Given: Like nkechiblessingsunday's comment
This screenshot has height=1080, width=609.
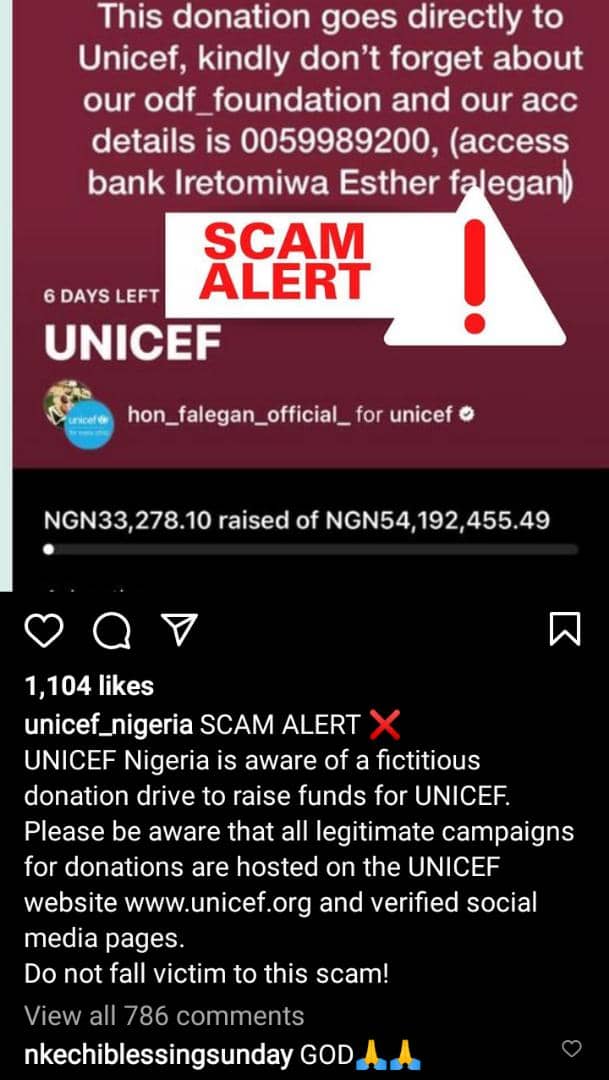Looking at the screenshot, I should pyautogui.click(x=571, y=1048).
